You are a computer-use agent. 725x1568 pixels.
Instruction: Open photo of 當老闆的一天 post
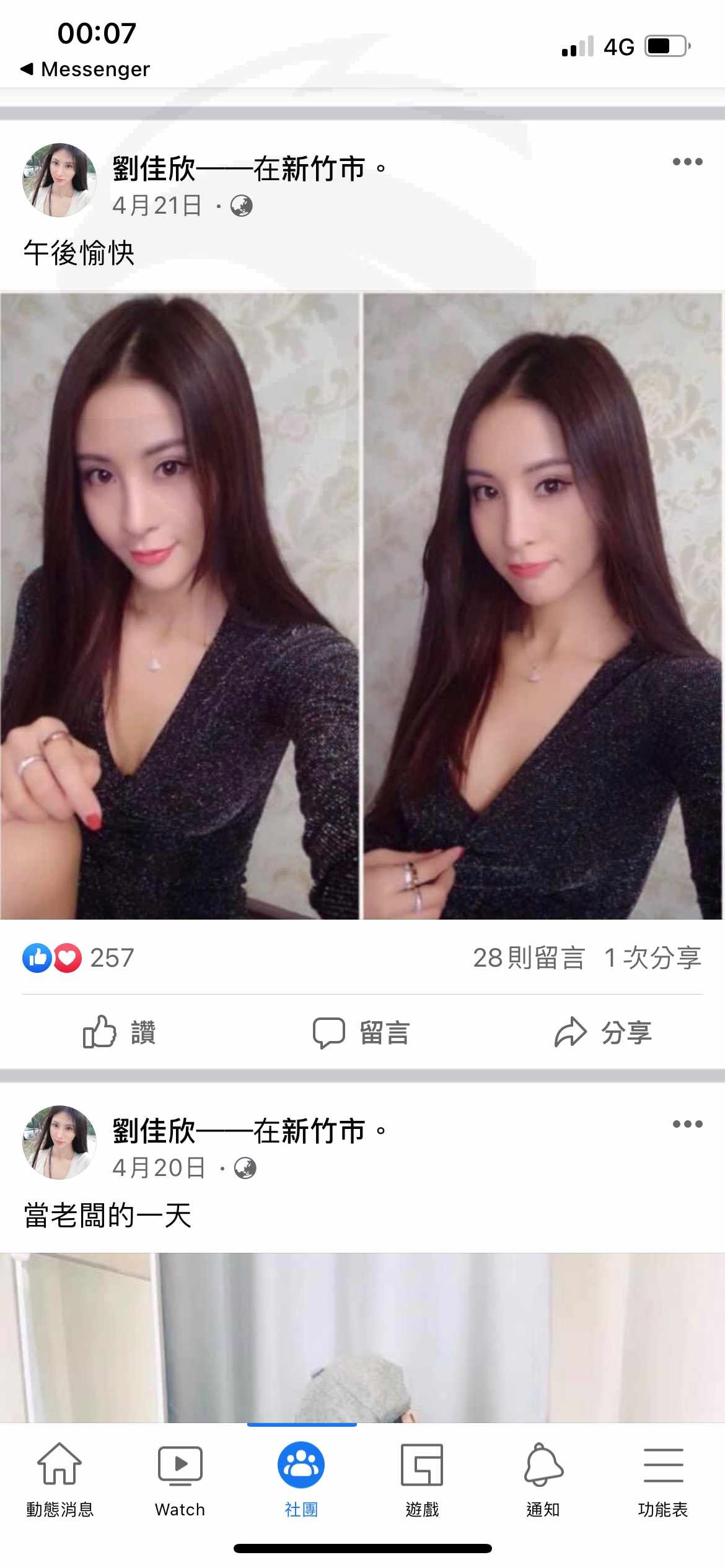362,1338
